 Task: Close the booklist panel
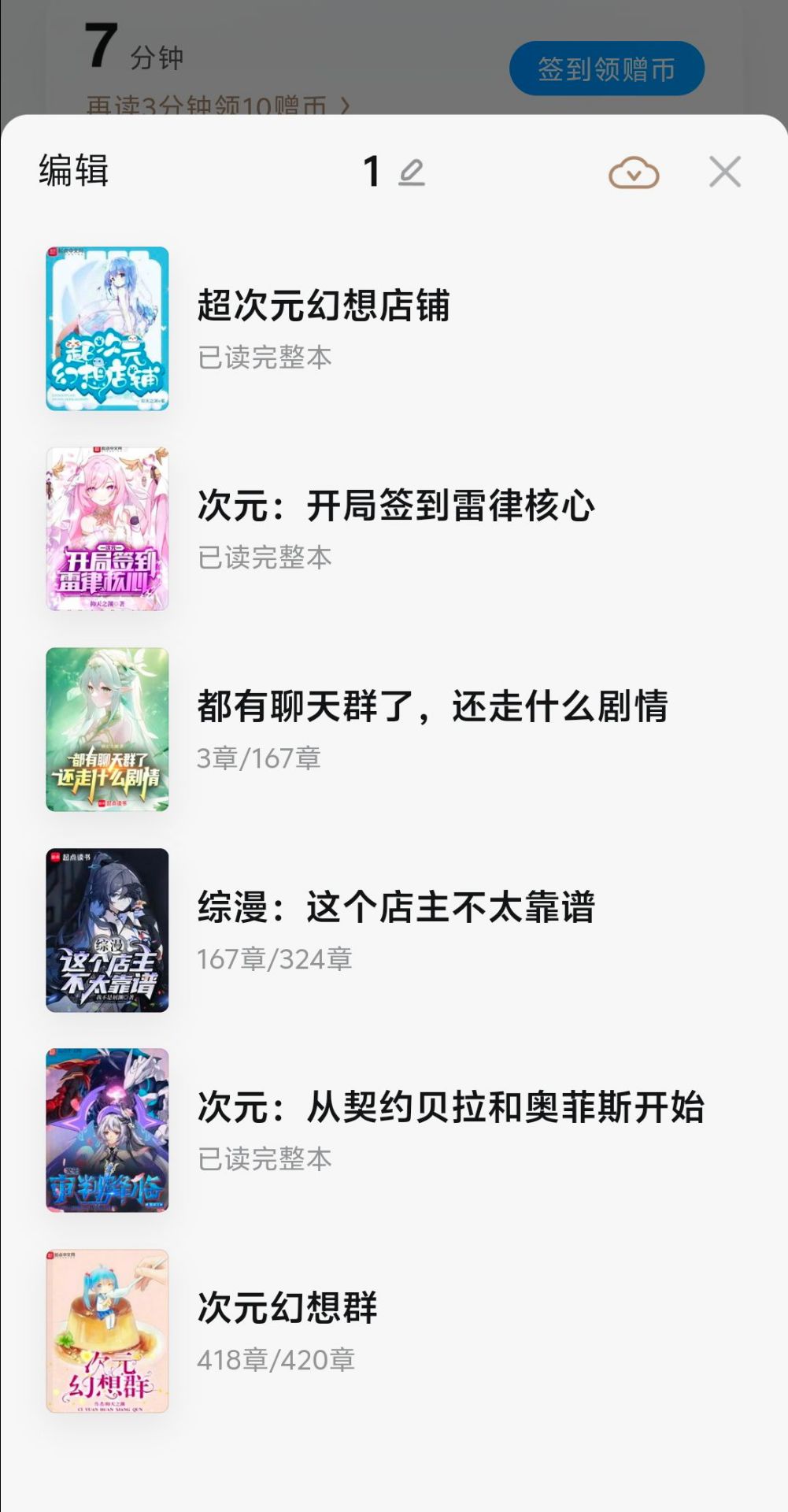tap(725, 172)
